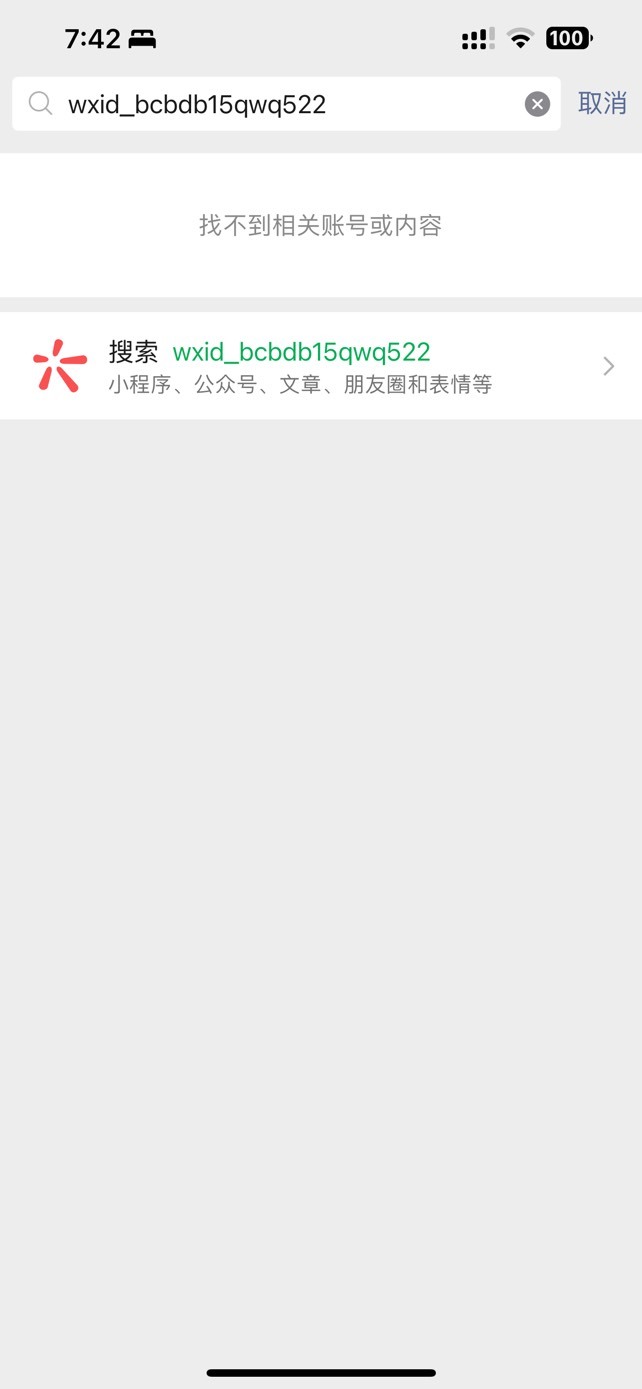Image resolution: width=642 pixels, height=1389 pixels.
Task: Clear the search text with the X icon
Action: pyautogui.click(x=537, y=104)
